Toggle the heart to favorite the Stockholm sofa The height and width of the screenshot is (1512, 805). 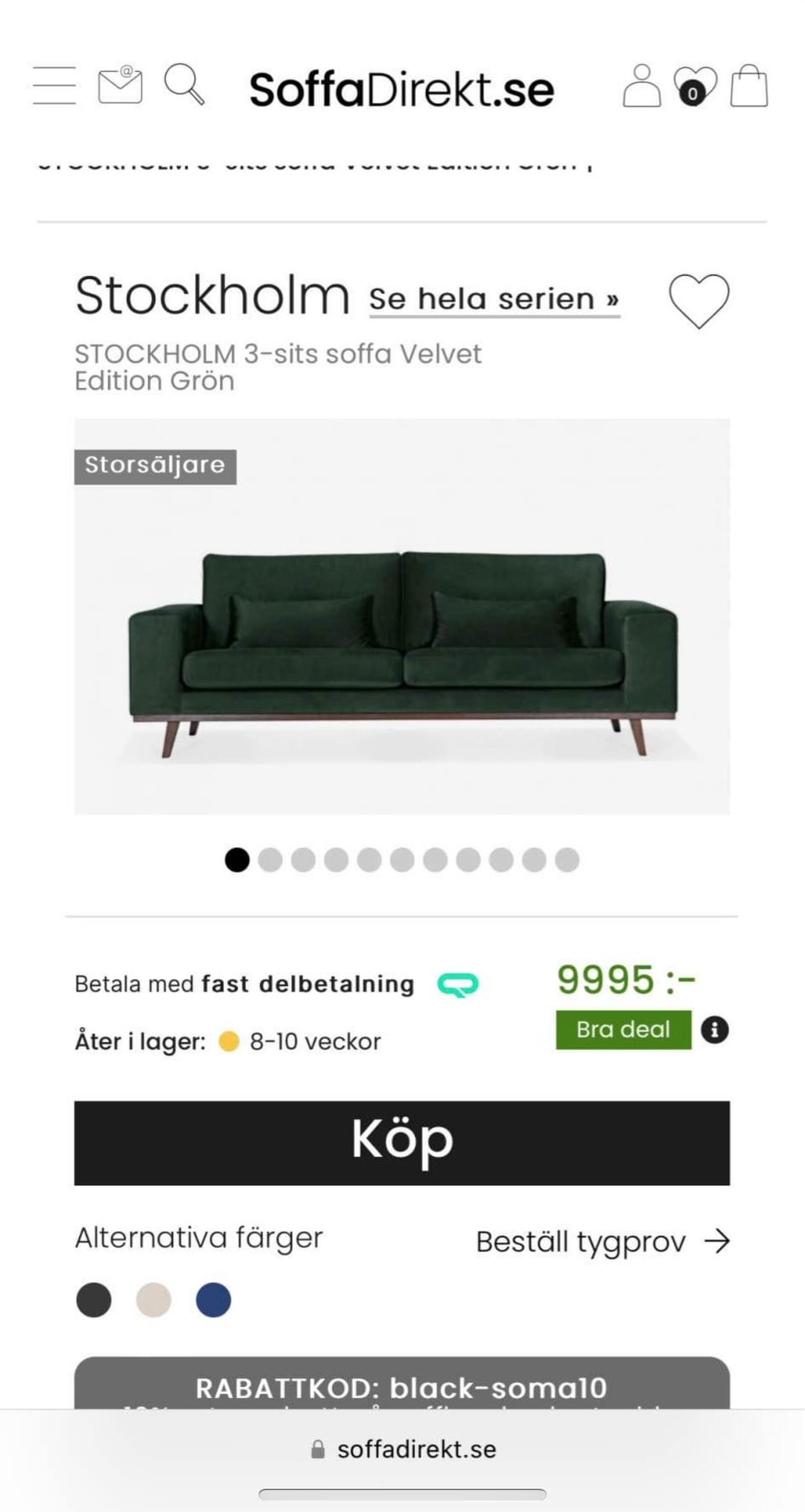pos(699,301)
